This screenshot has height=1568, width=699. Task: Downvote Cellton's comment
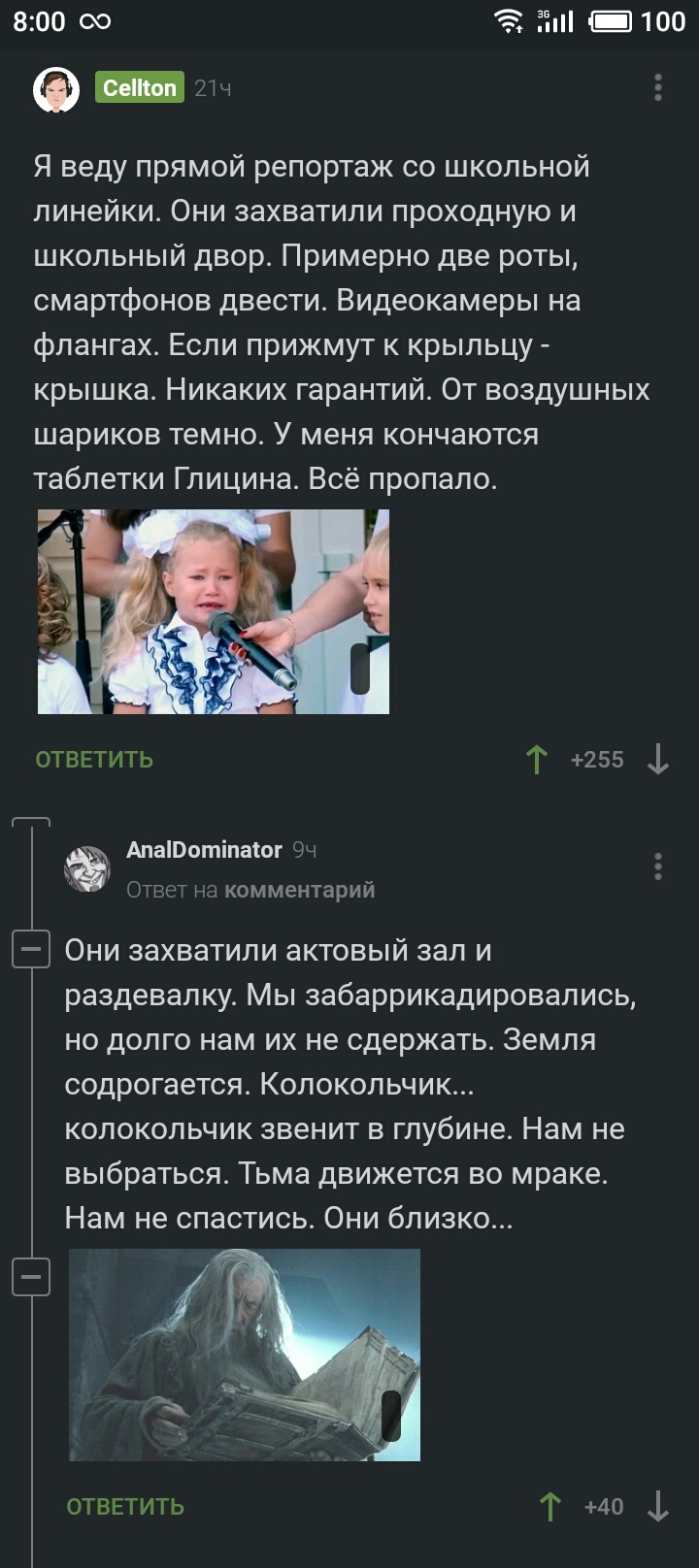pyautogui.click(x=658, y=760)
